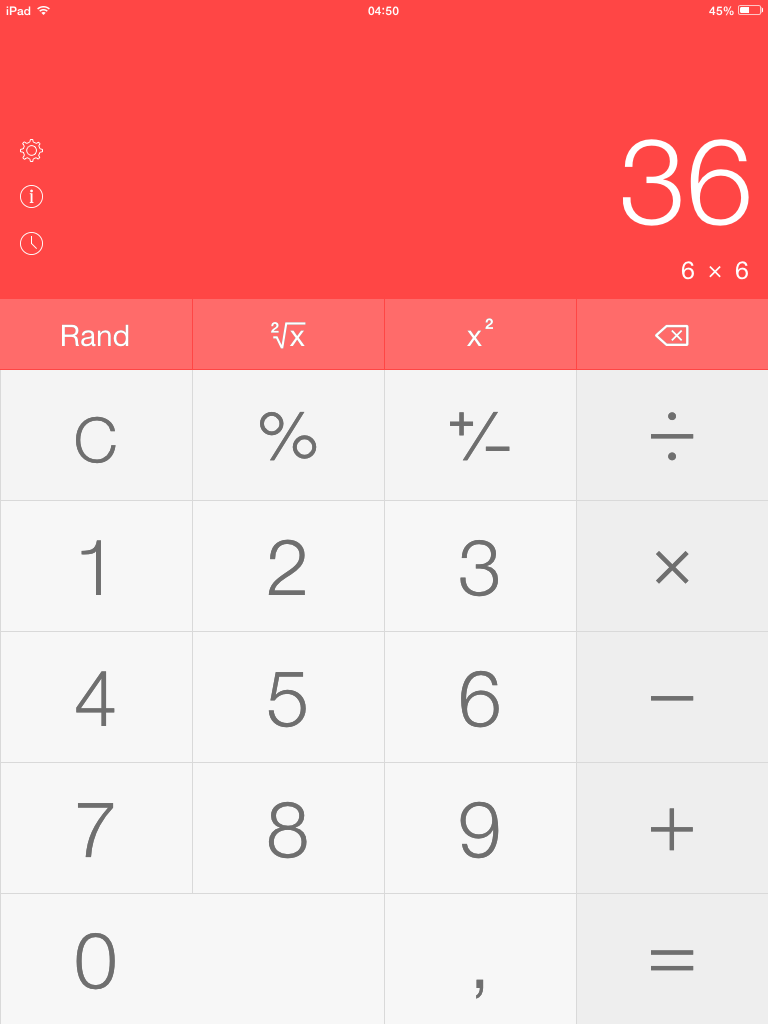Open the info icon
The height and width of the screenshot is (1024, 768).
31,197
